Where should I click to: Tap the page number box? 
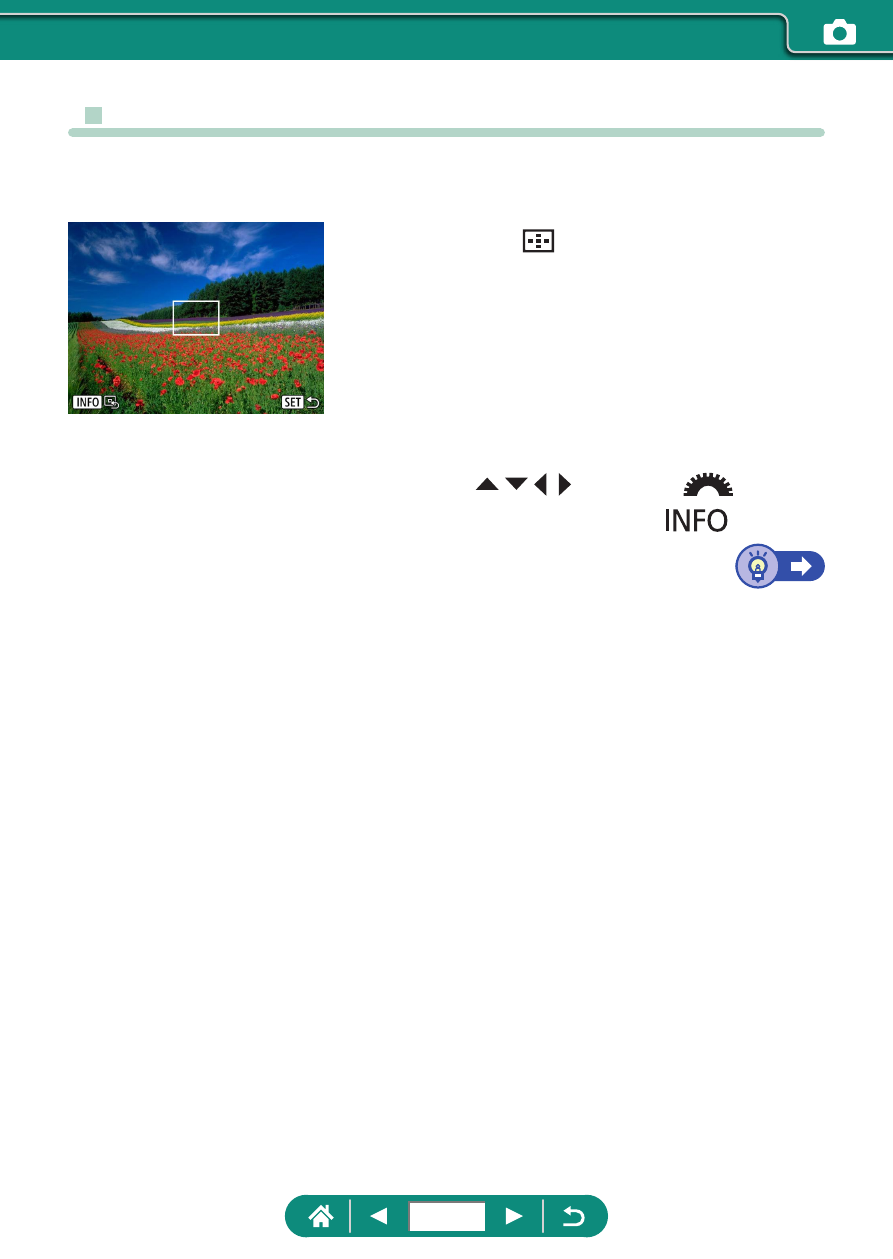[446, 1216]
